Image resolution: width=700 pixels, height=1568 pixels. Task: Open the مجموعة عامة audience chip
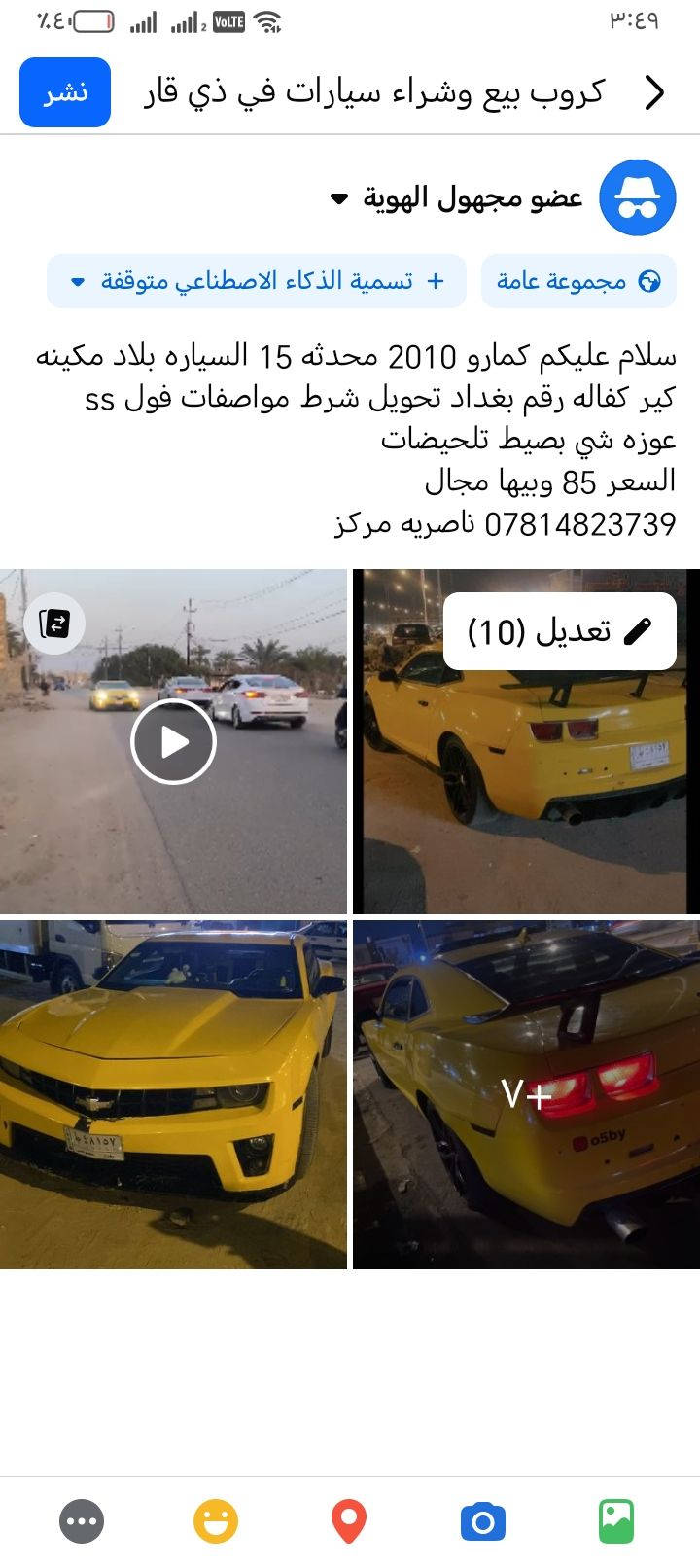click(578, 281)
